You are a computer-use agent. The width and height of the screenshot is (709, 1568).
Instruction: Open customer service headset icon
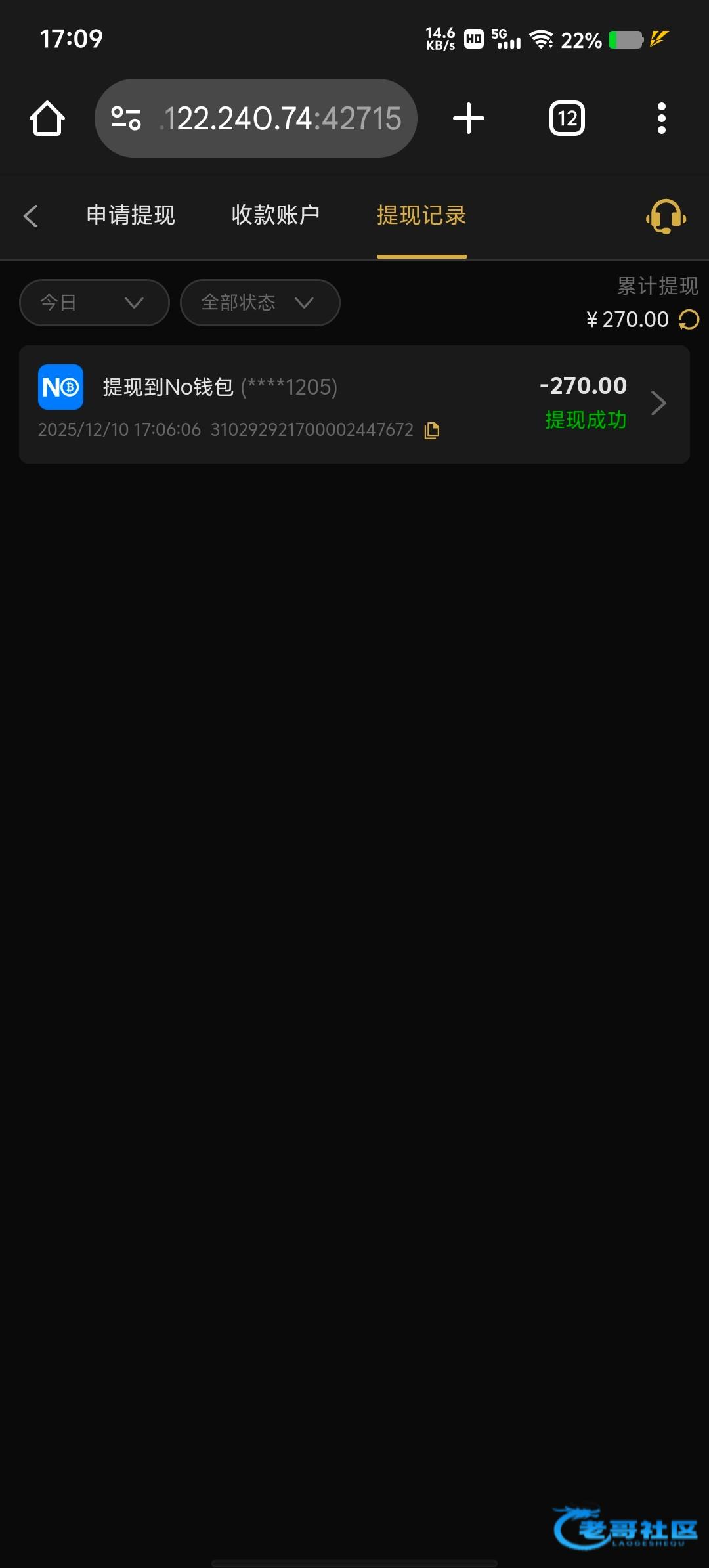tap(666, 216)
